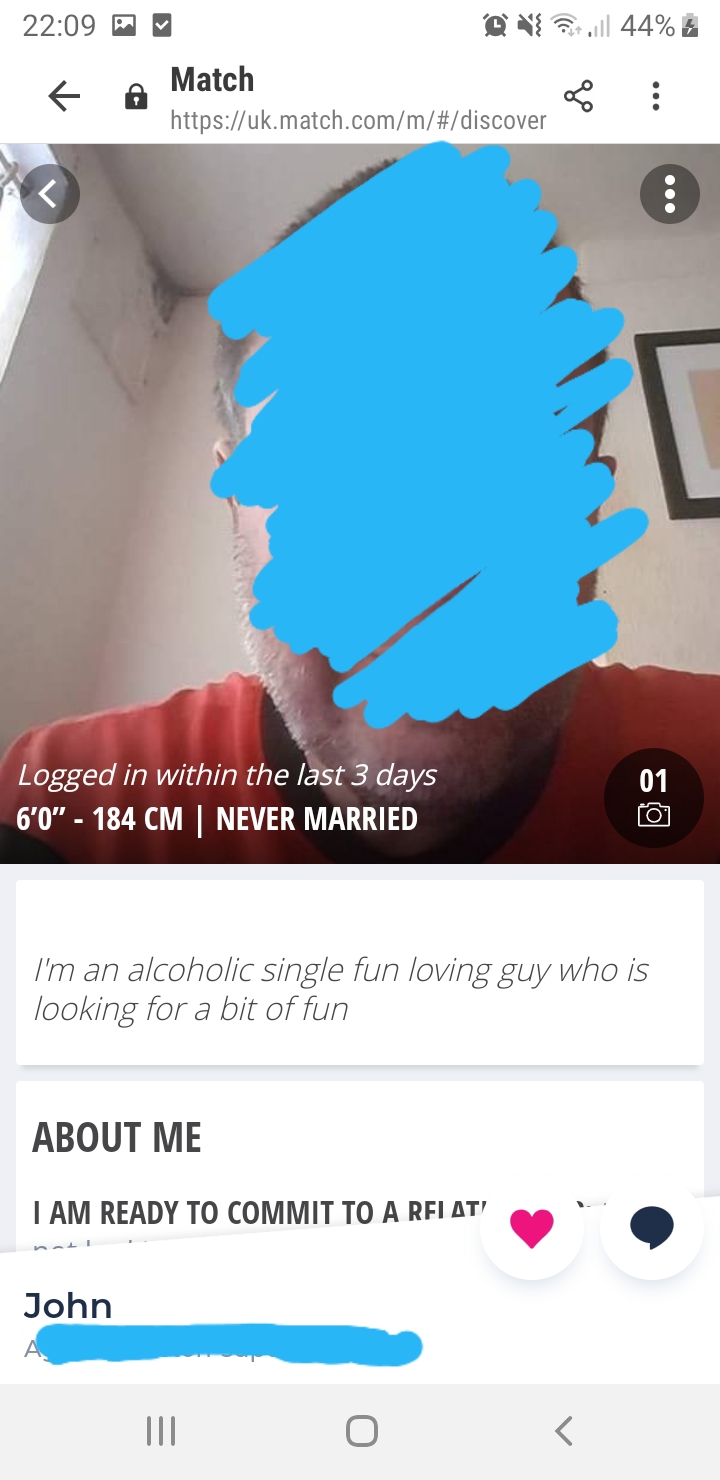This screenshot has width=720, height=1480.
Task: Like John's profile with the heart
Action: coord(531,1228)
